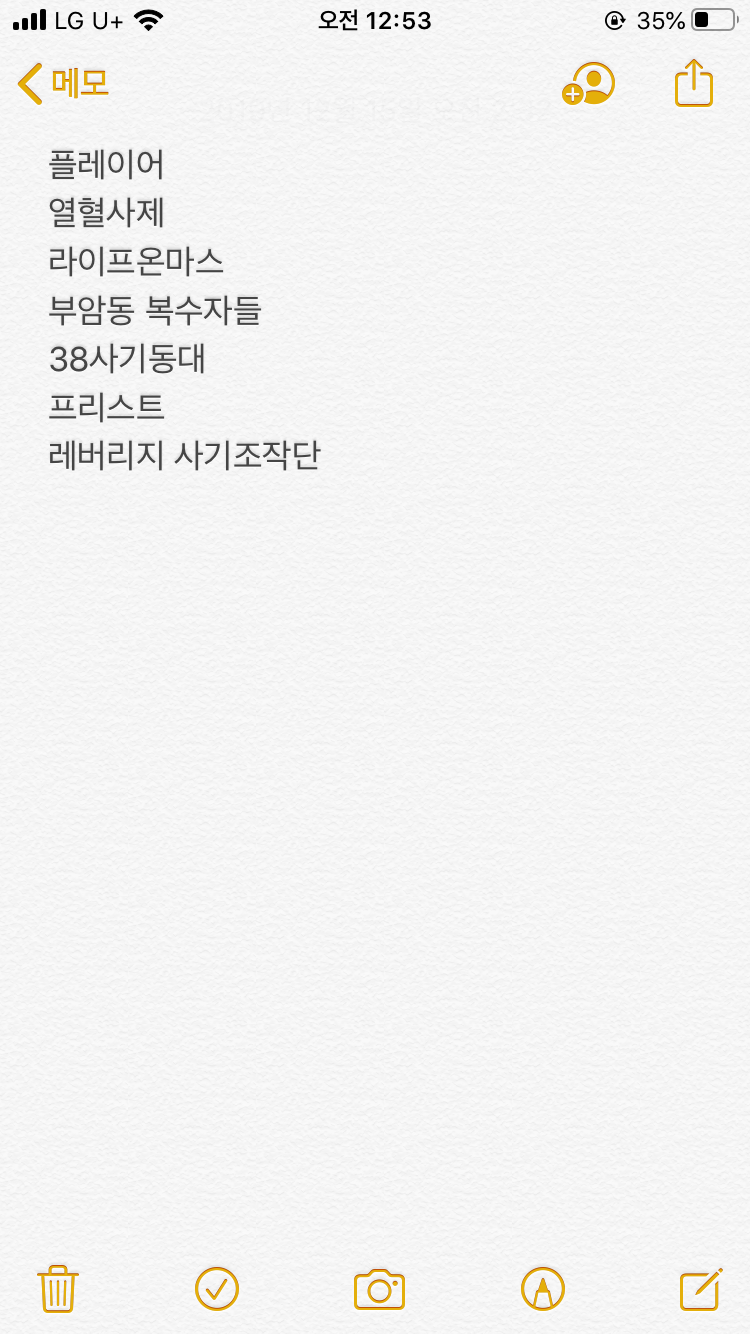Delete the note using the trash icon
This screenshot has width=750, height=1334.
[x=58, y=1289]
